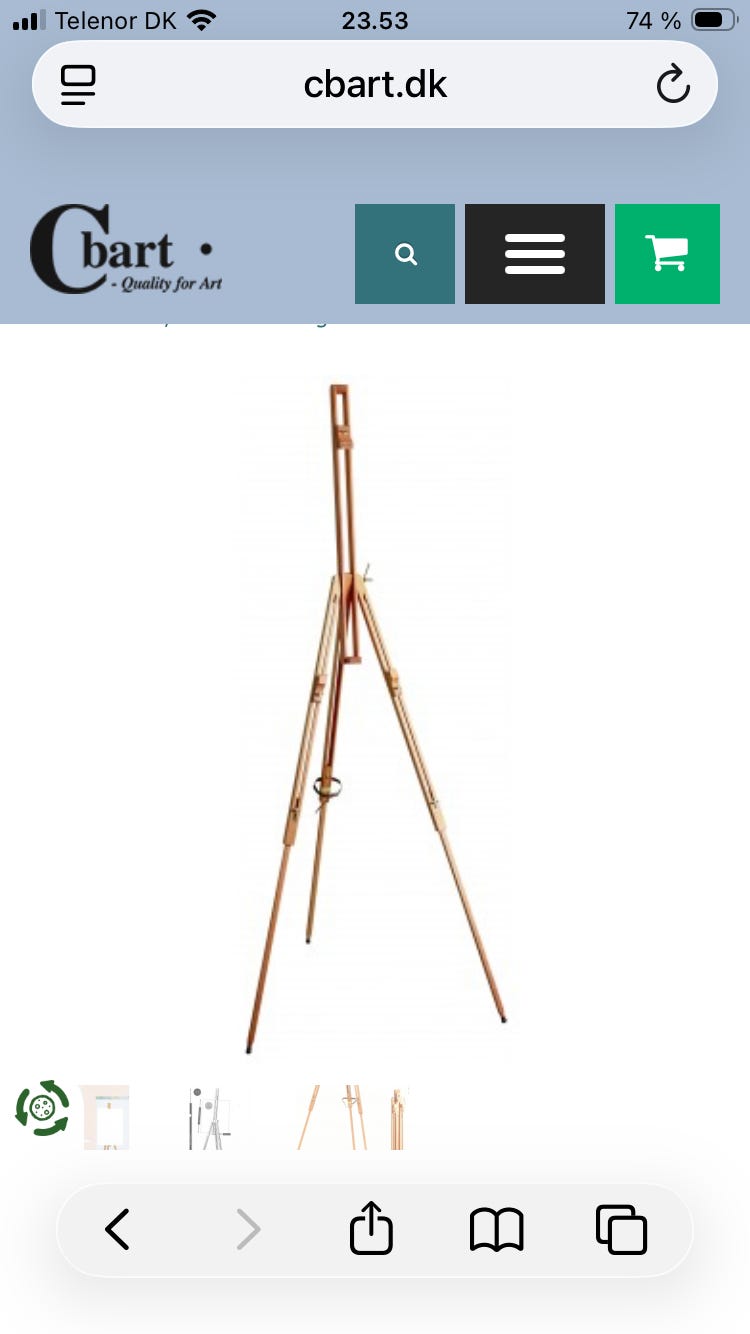
Task: Open Safari page settings menu
Action: pyautogui.click(x=78, y=85)
